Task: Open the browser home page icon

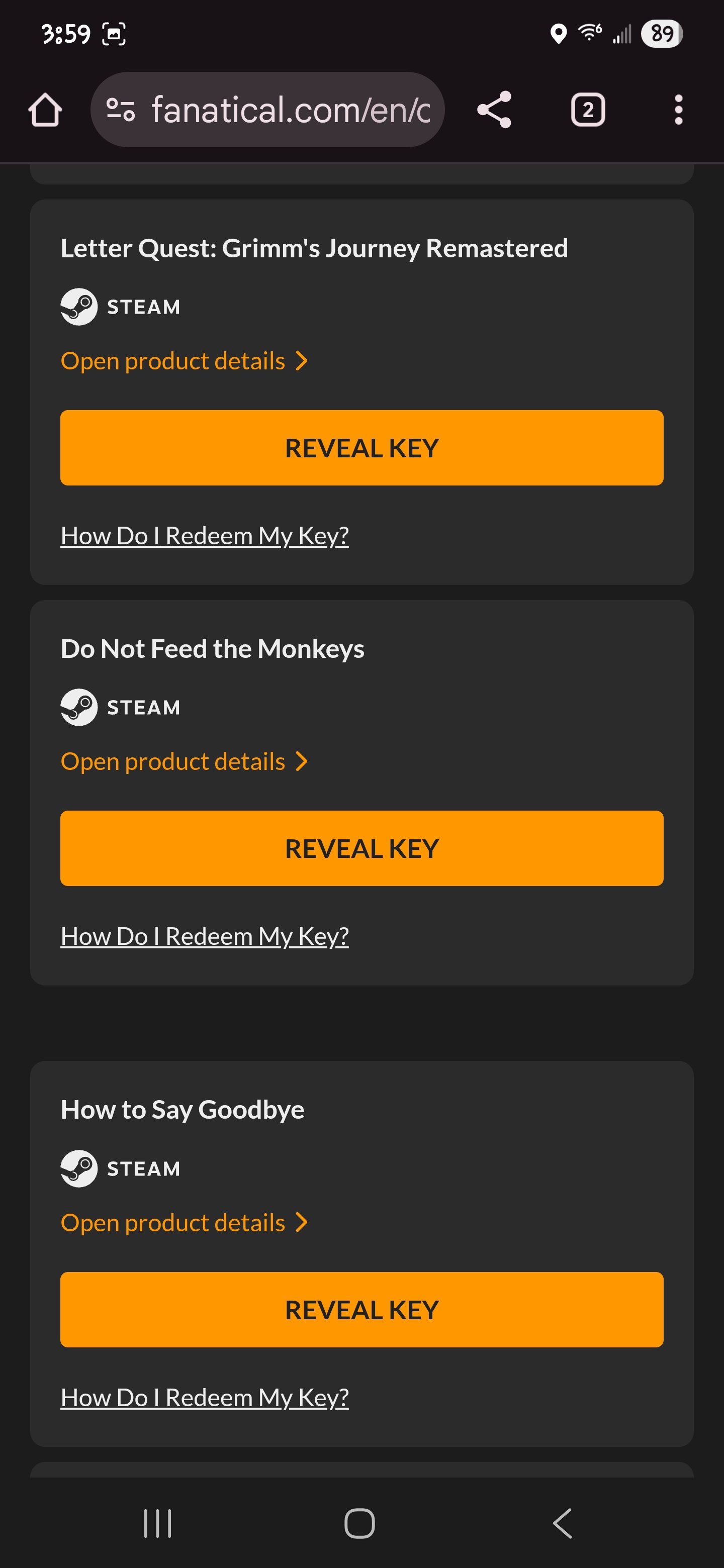Action: [45, 110]
